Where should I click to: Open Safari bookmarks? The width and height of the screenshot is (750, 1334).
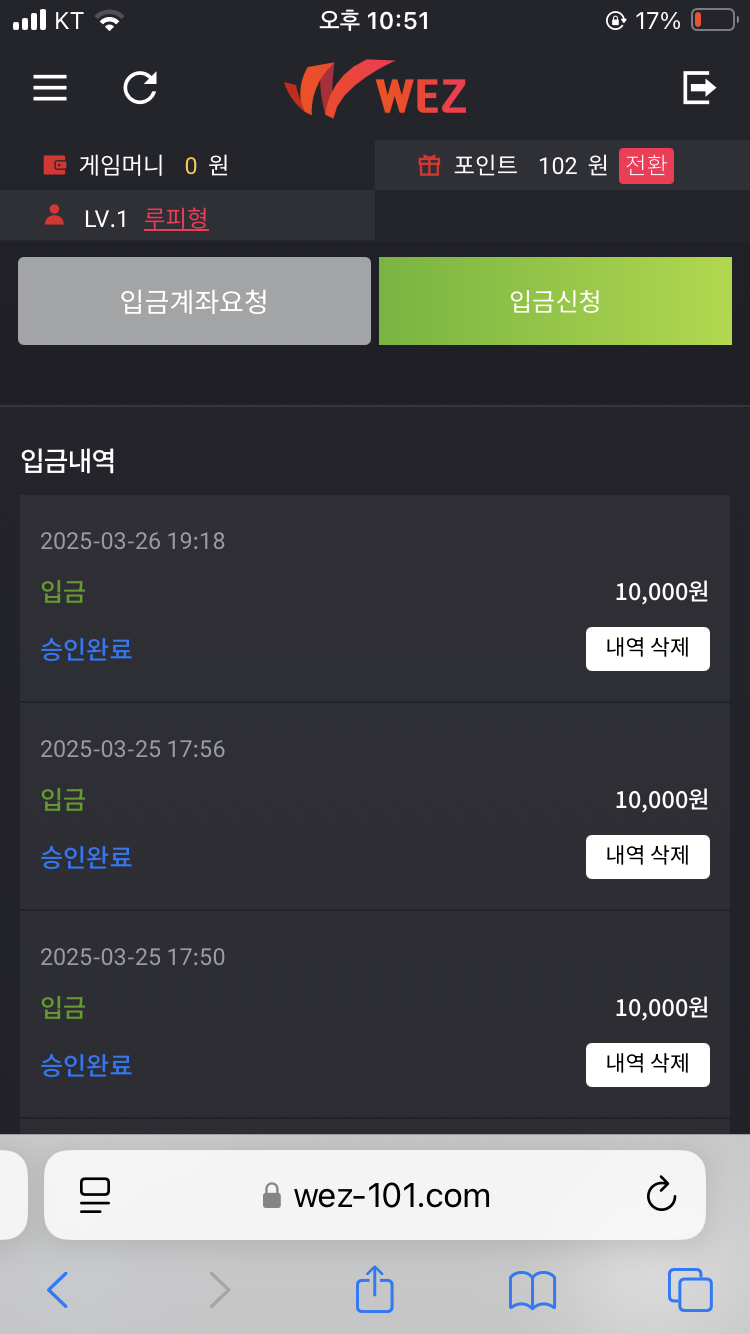(532, 1290)
